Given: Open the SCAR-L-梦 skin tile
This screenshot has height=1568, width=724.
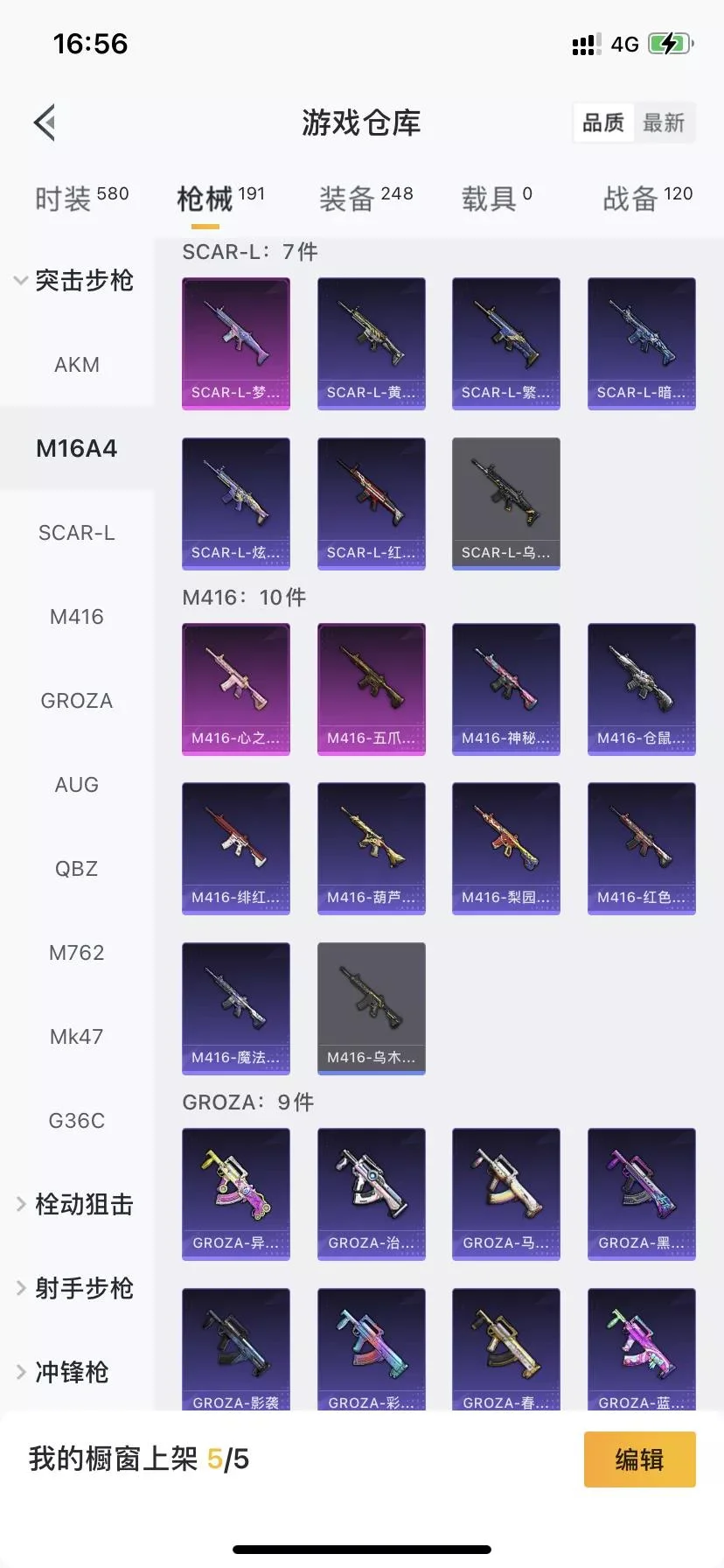Looking at the screenshot, I should [x=236, y=343].
